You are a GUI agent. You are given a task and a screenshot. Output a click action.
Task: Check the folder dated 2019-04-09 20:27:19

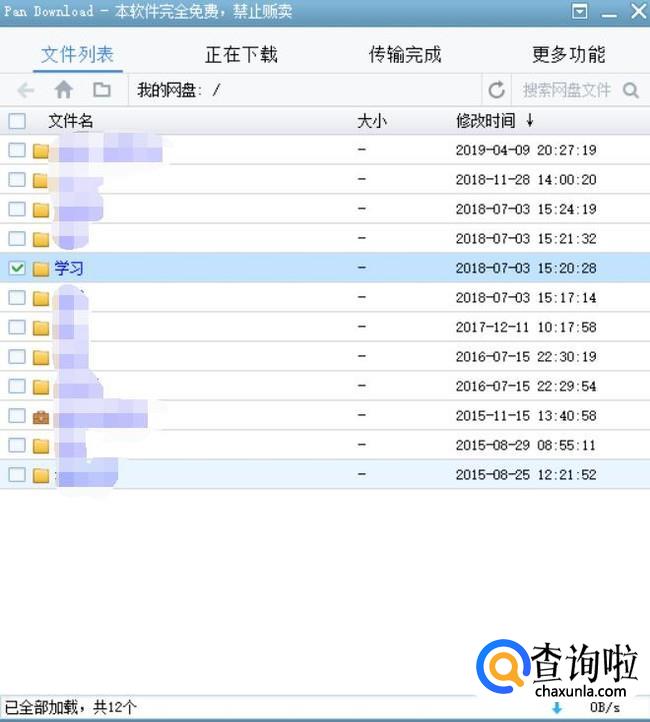click(x=17, y=150)
